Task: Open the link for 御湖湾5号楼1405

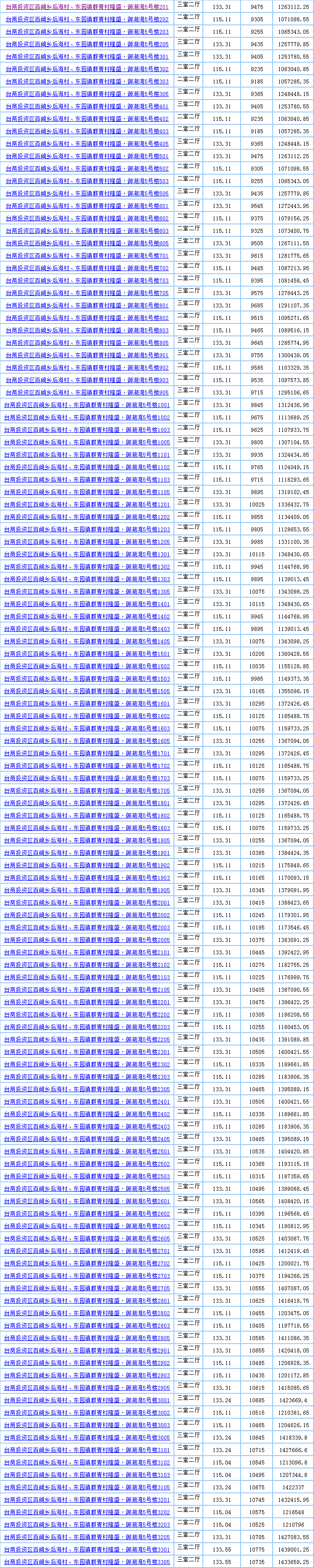Action: 87,641
